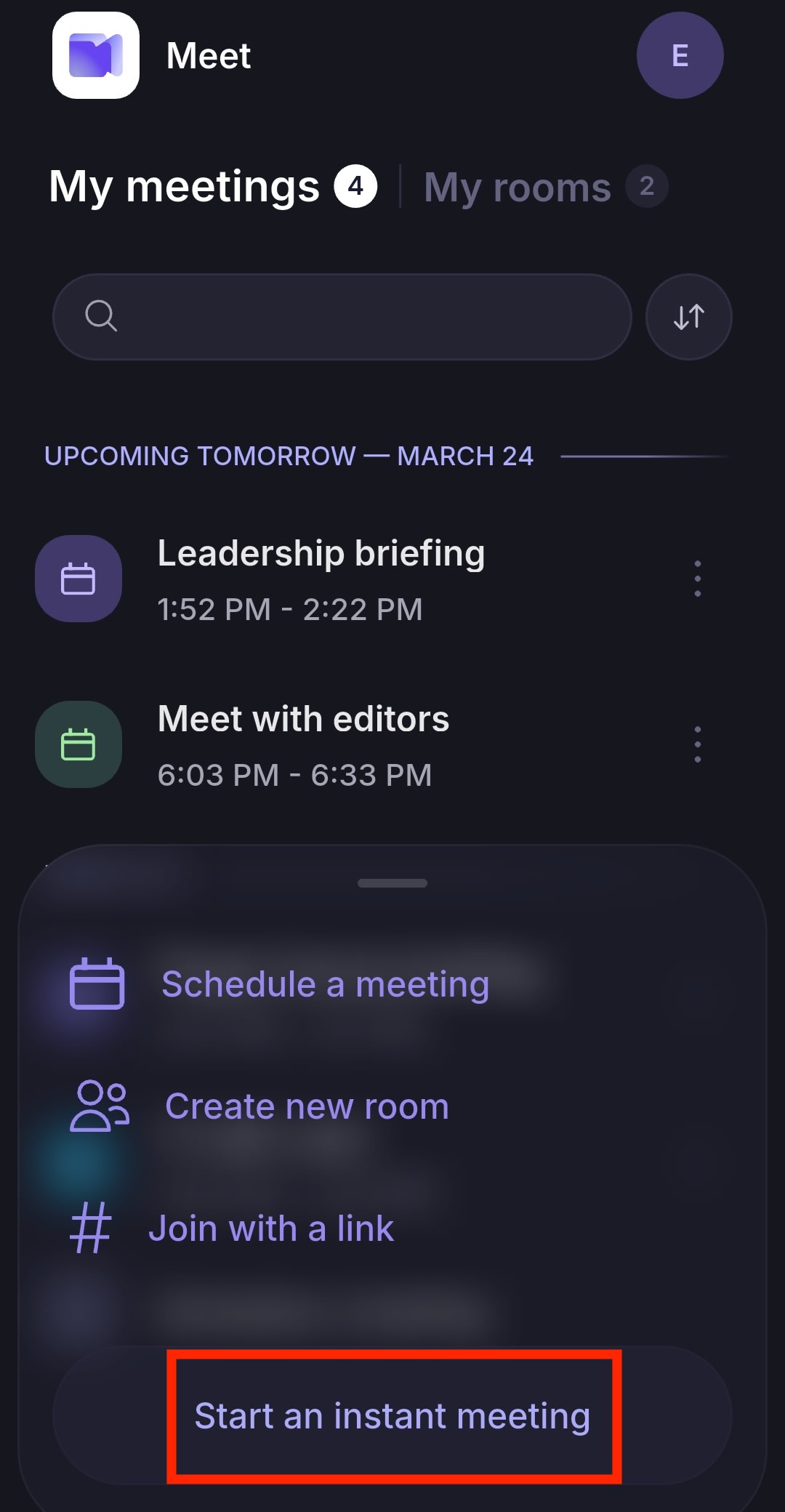Select Schedule a meeting
Image resolution: width=785 pixels, height=1512 pixels.
(324, 984)
